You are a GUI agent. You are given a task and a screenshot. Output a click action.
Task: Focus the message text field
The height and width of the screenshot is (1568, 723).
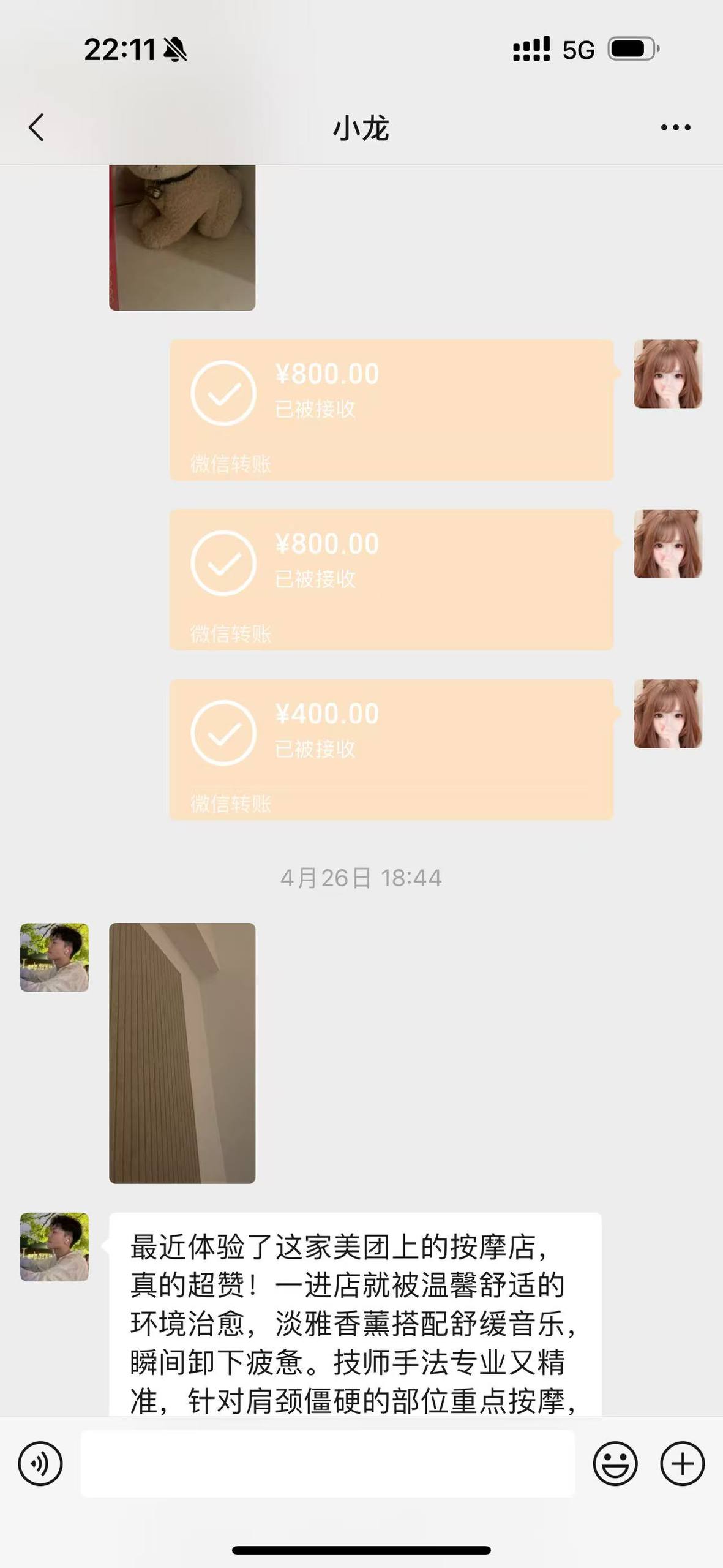point(328,1464)
